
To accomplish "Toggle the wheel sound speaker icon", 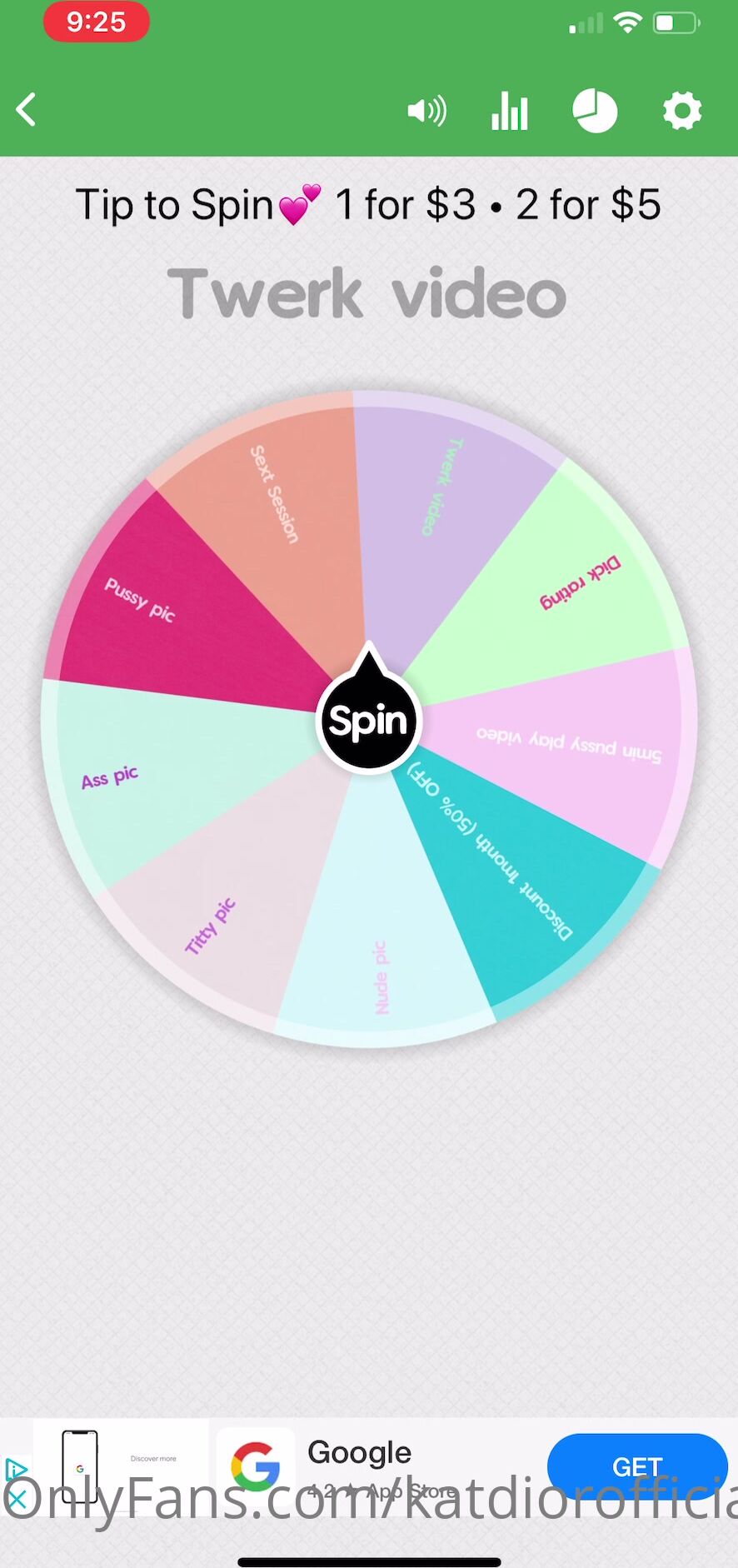I will (x=426, y=111).
